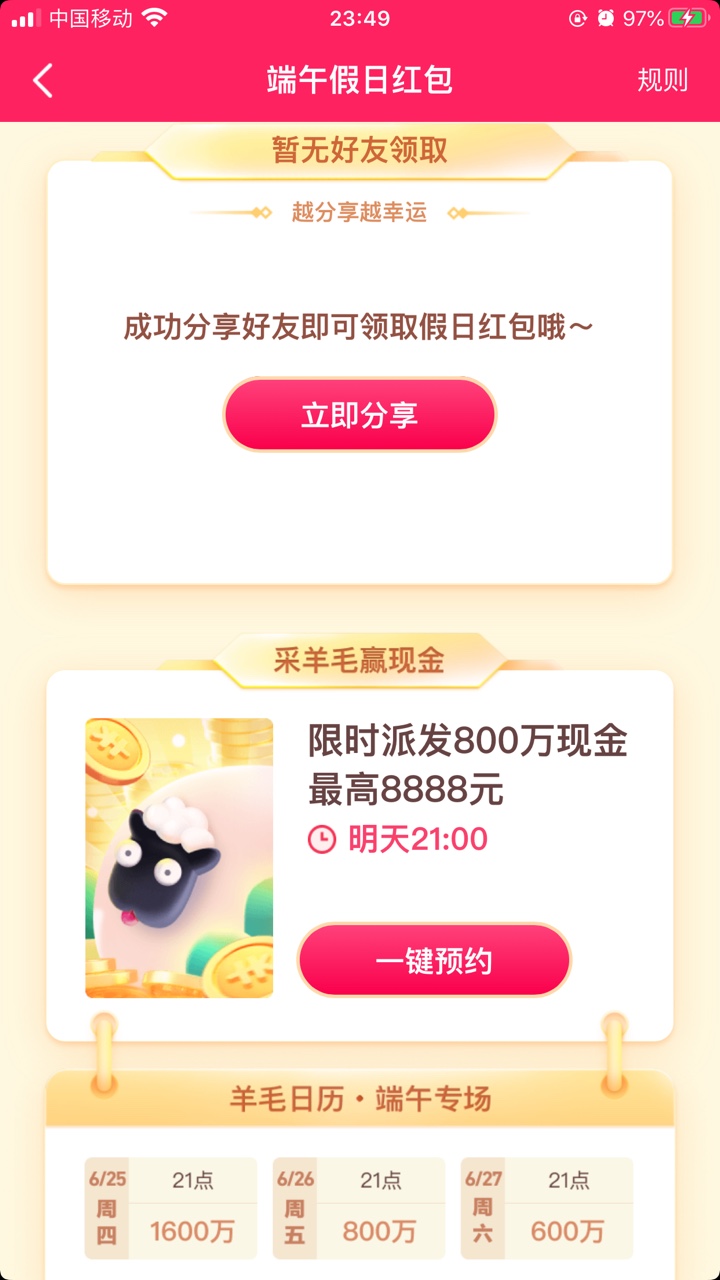
Task: Open the 规则 rules page
Action: pyautogui.click(x=662, y=80)
